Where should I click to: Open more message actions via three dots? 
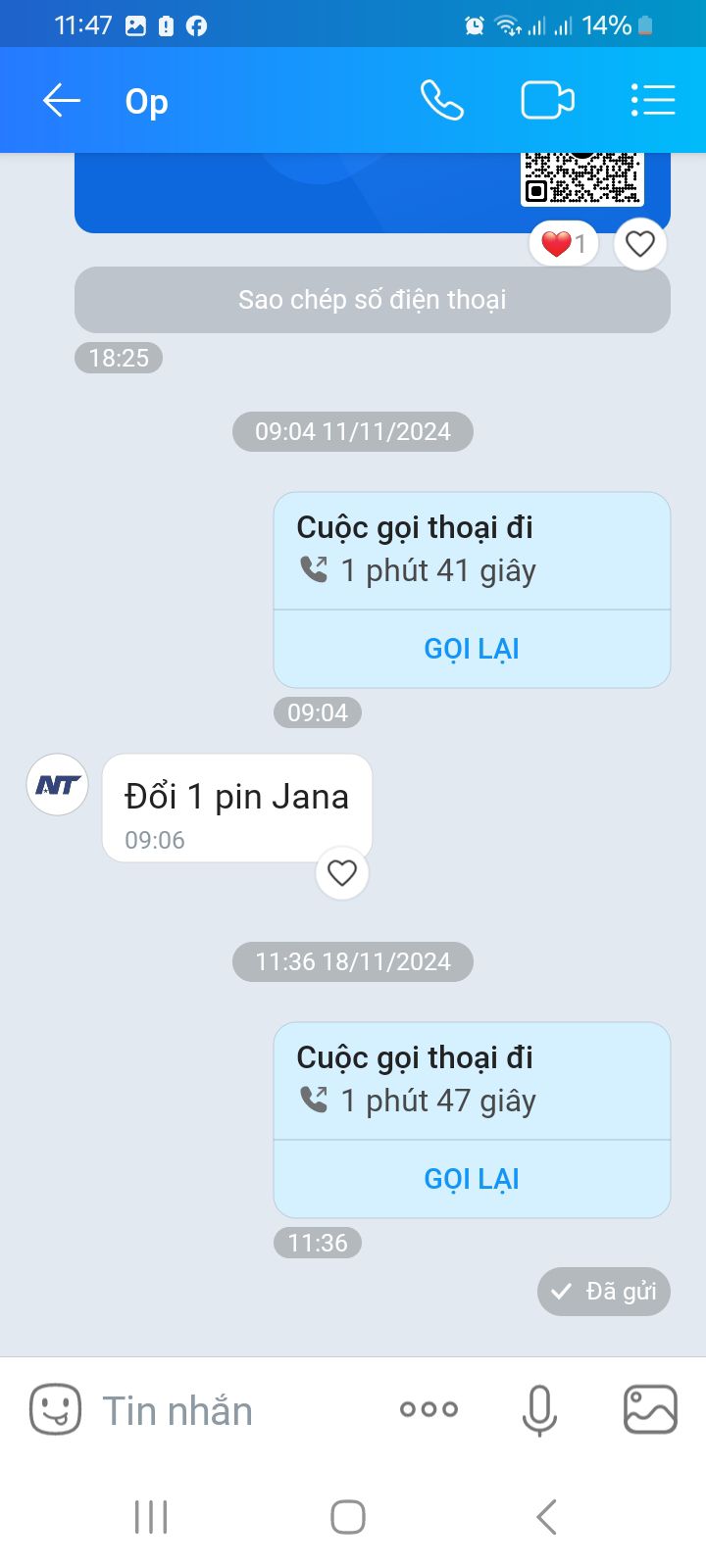coord(429,1411)
